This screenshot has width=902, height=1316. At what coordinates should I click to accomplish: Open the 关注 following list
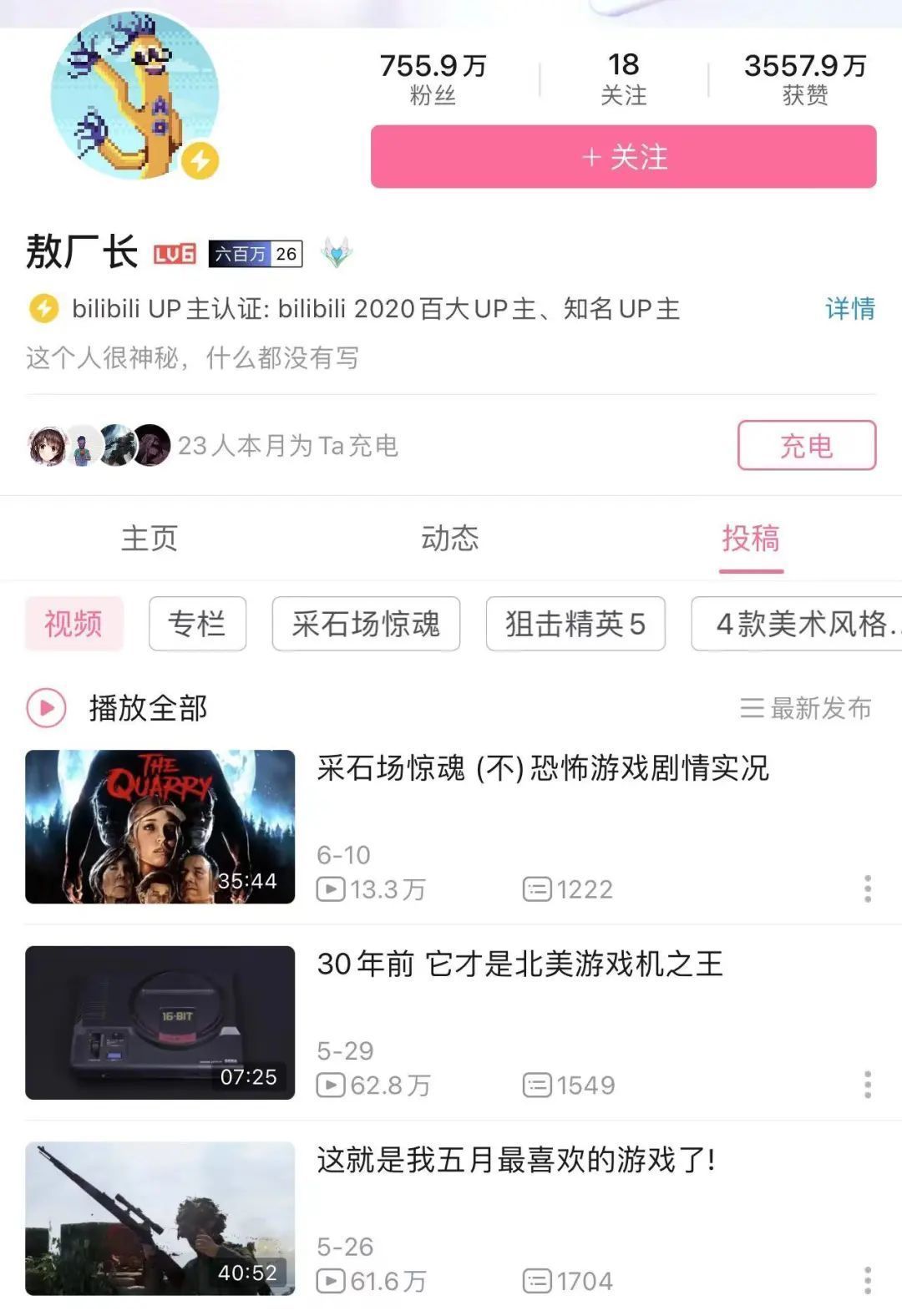pos(623,78)
